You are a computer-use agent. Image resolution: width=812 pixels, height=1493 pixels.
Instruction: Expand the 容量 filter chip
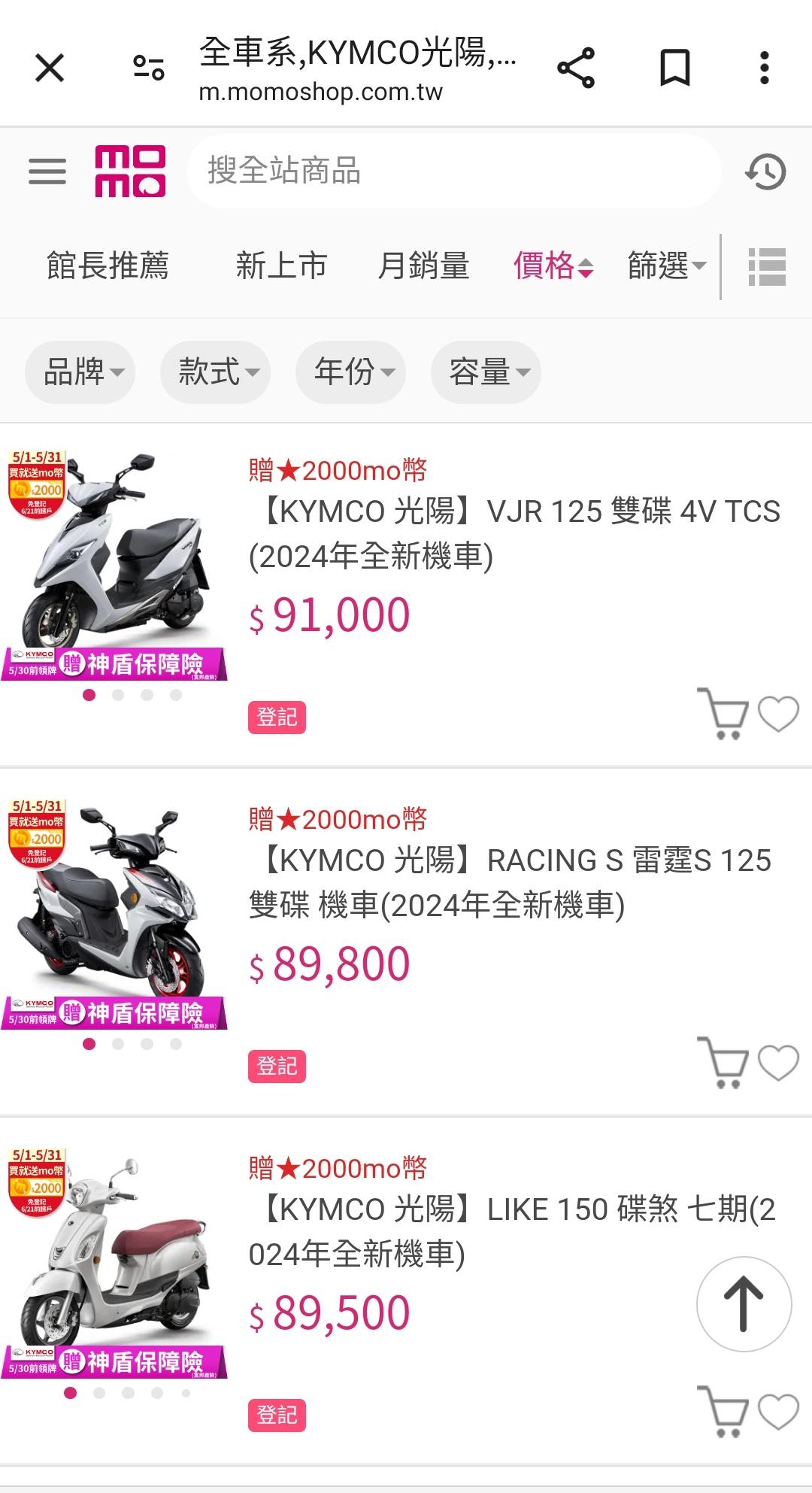[x=486, y=372]
